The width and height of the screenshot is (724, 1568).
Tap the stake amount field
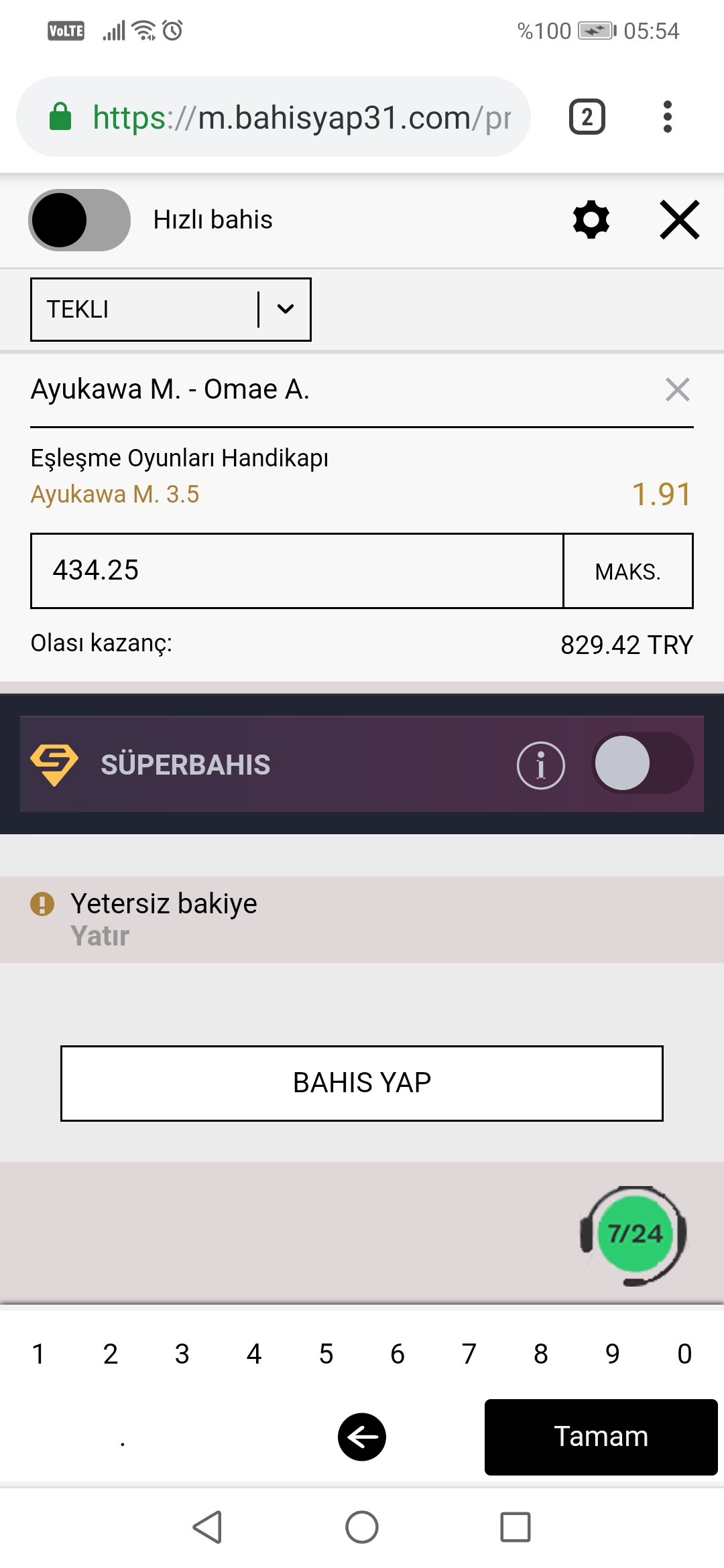[x=297, y=571]
